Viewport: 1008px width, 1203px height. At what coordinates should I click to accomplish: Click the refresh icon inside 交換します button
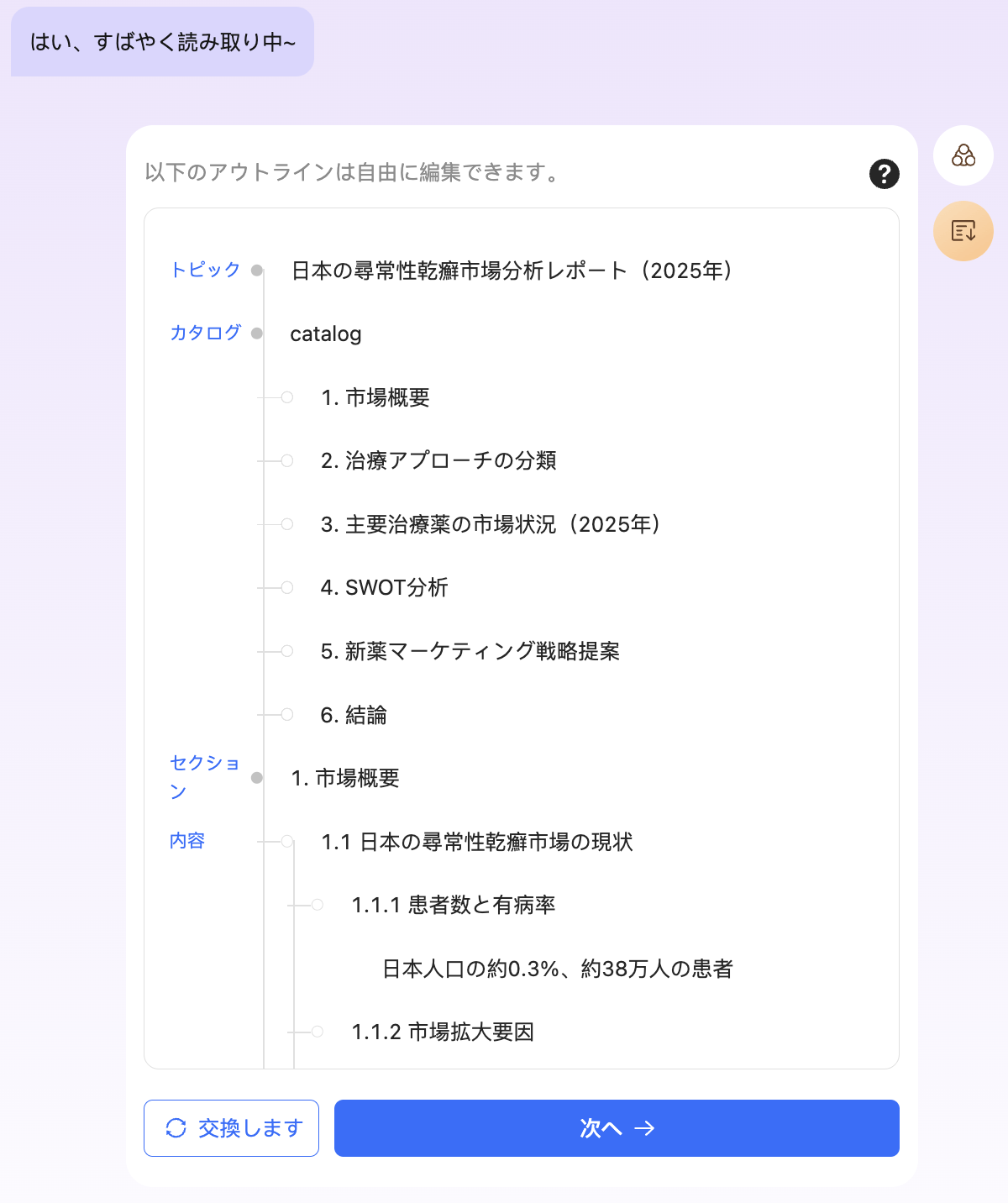(x=175, y=1128)
